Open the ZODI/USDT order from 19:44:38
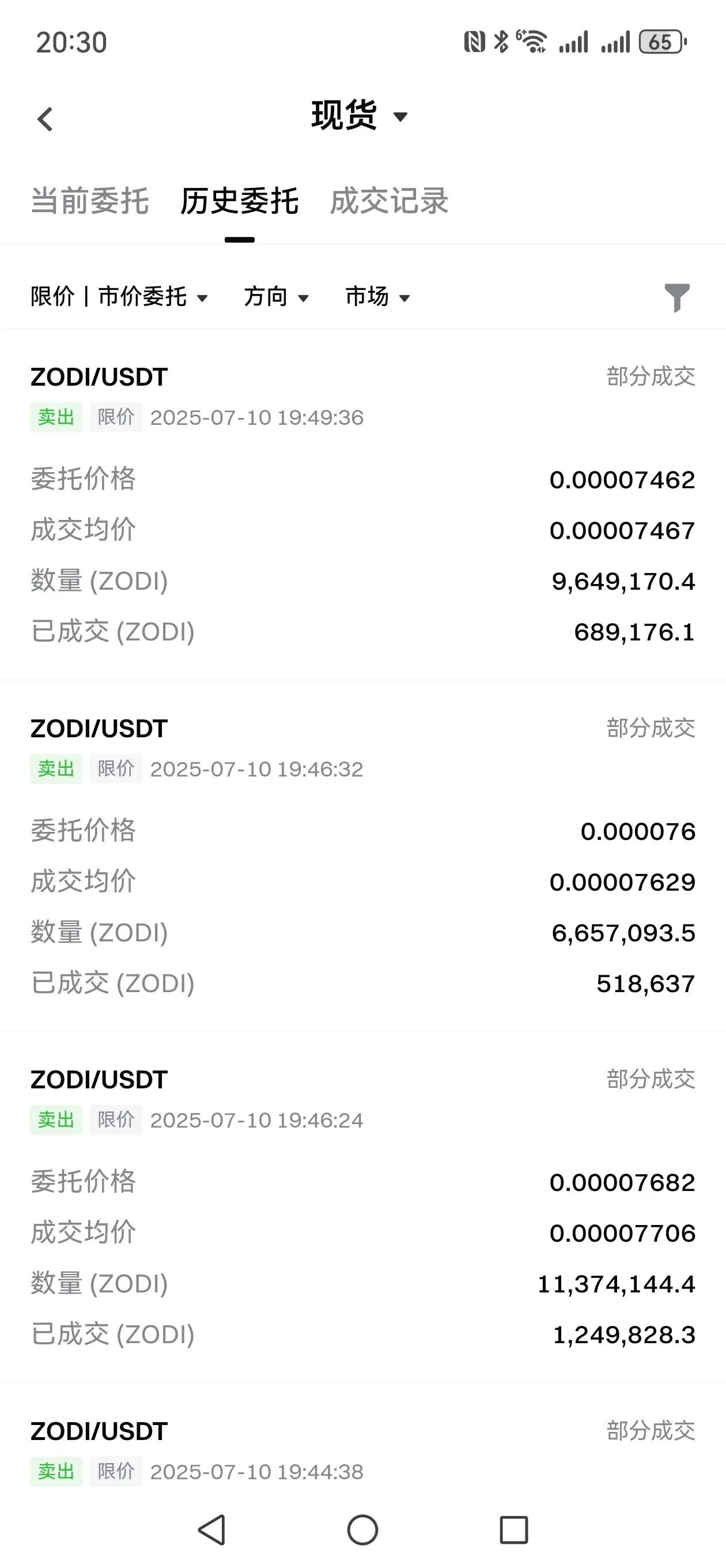This screenshot has width=726, height=1568. click(362, 1449)
